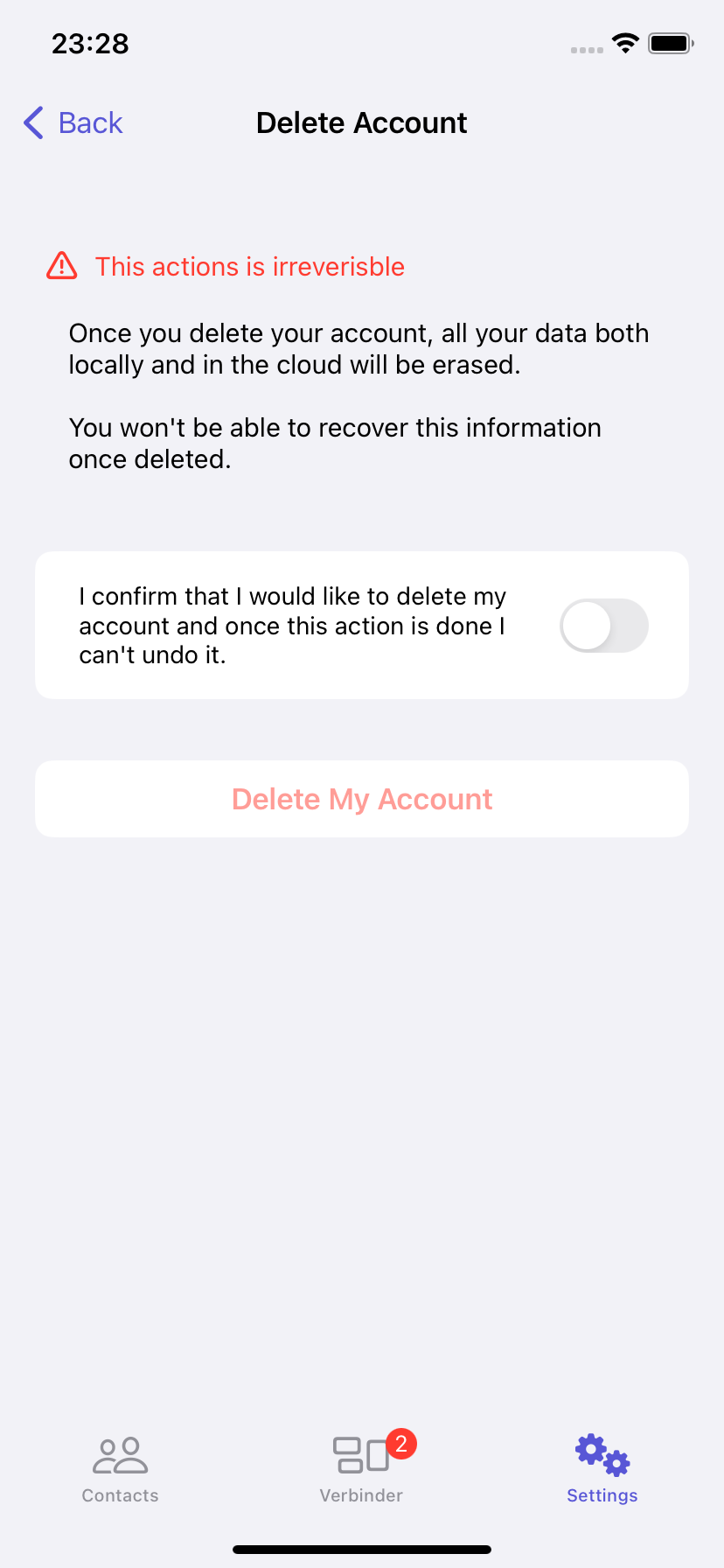724x1568 pixels.
Task: Open the Verbinder tab
Action: [x=362, y=1470]
